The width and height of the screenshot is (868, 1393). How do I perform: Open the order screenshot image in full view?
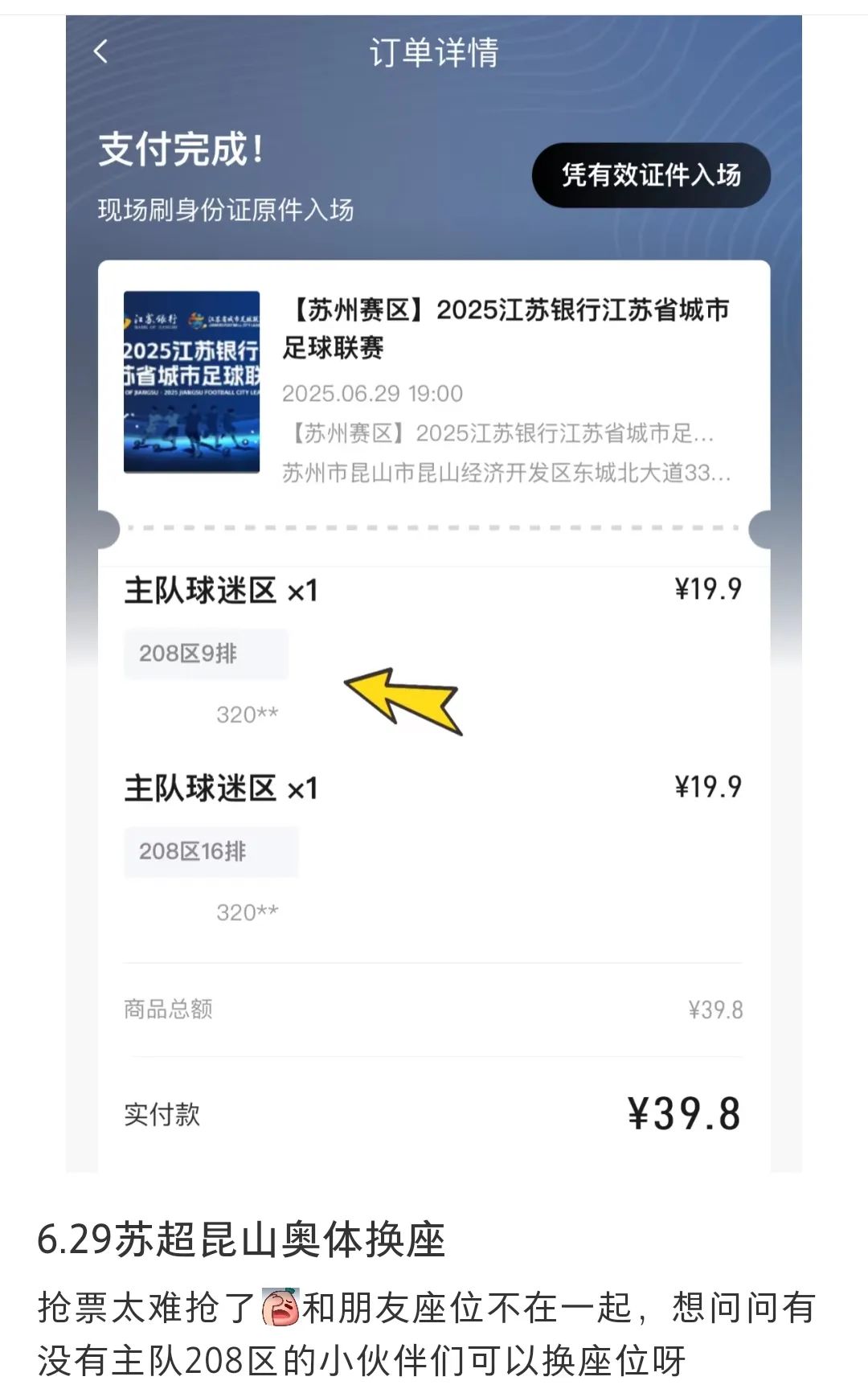[x=434, y=593]
